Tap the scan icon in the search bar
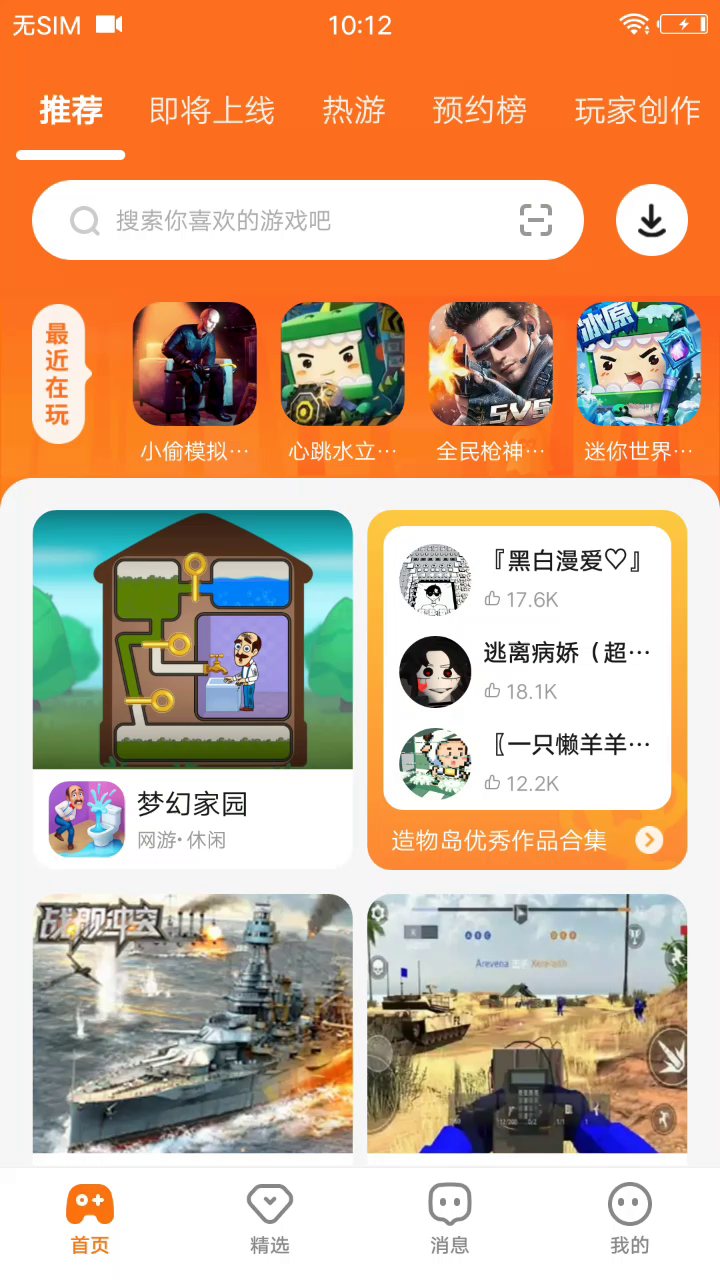The width and height of the screenshot is (720, 1280). 536,220
